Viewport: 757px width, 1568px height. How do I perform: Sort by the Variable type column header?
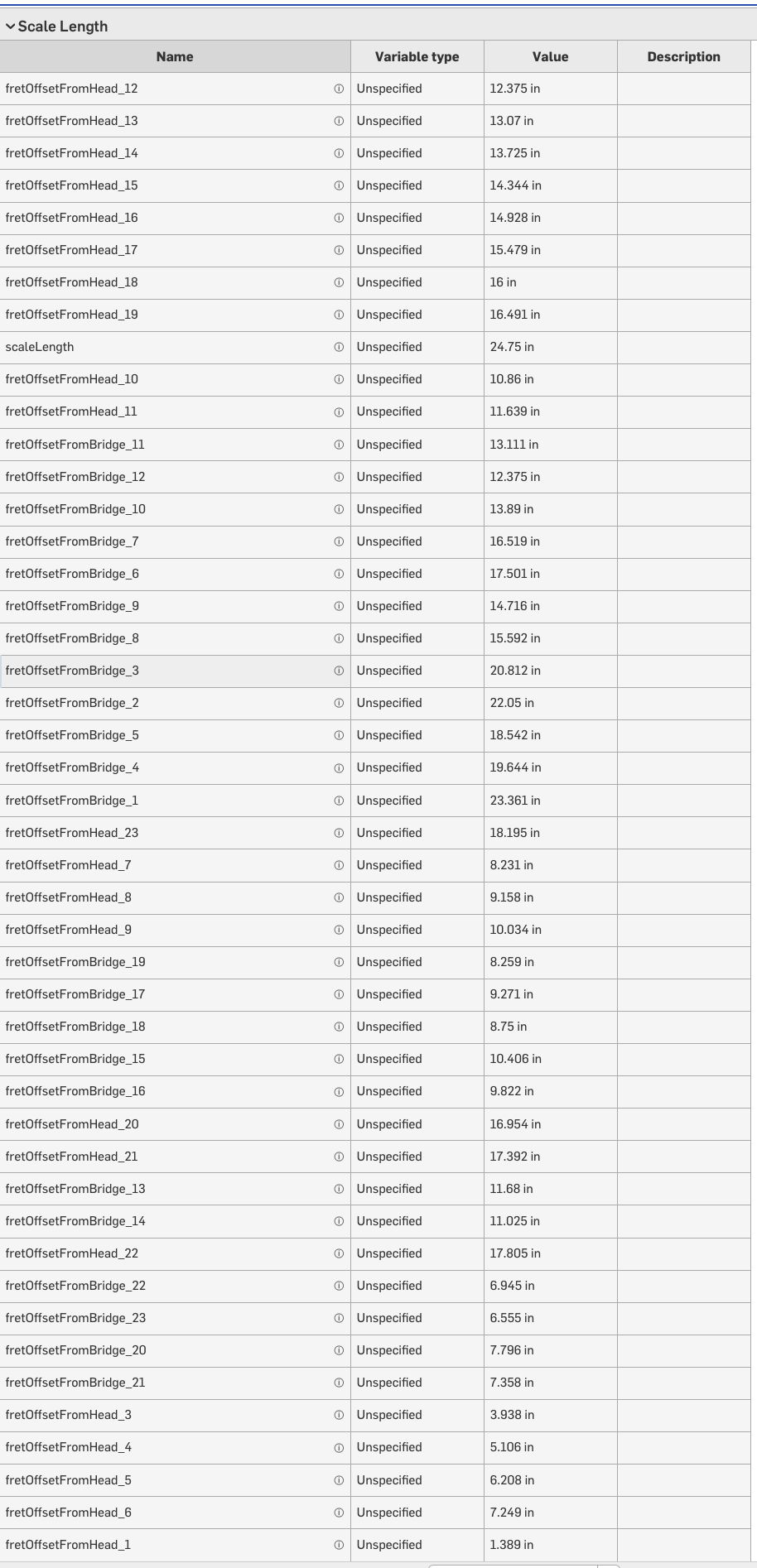click(417, 56)
